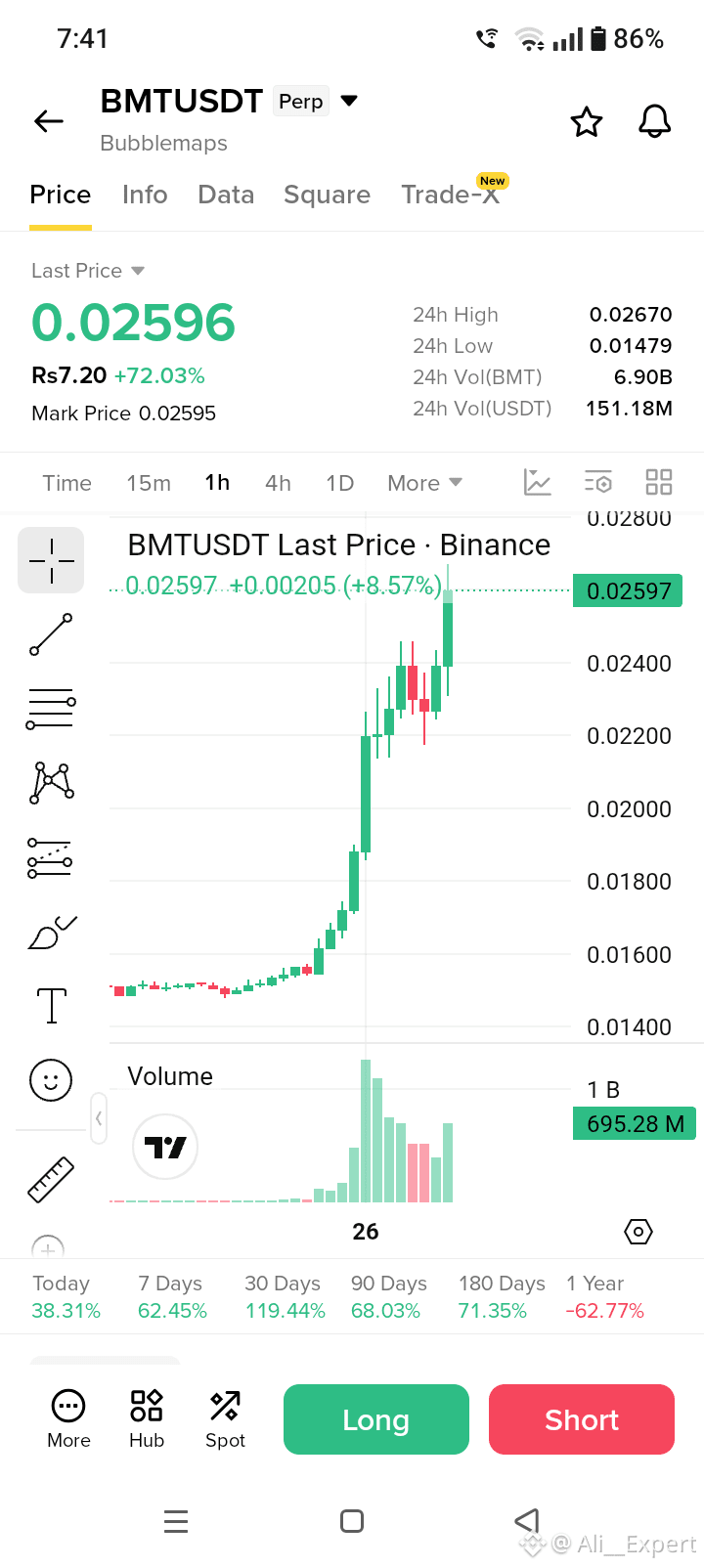Select the trend line drawing tool
The height and width of the screenshot is (1568, 704).
51,634
